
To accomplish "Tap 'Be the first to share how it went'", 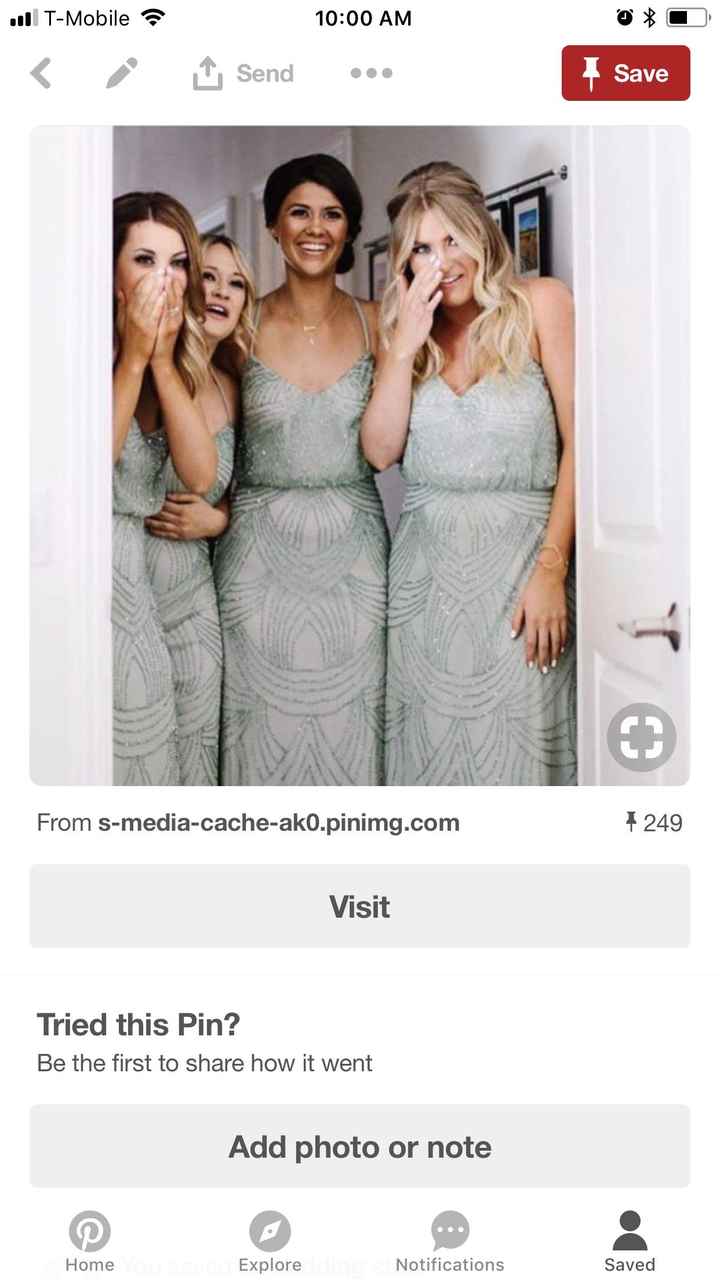I will click(205, 1064).
